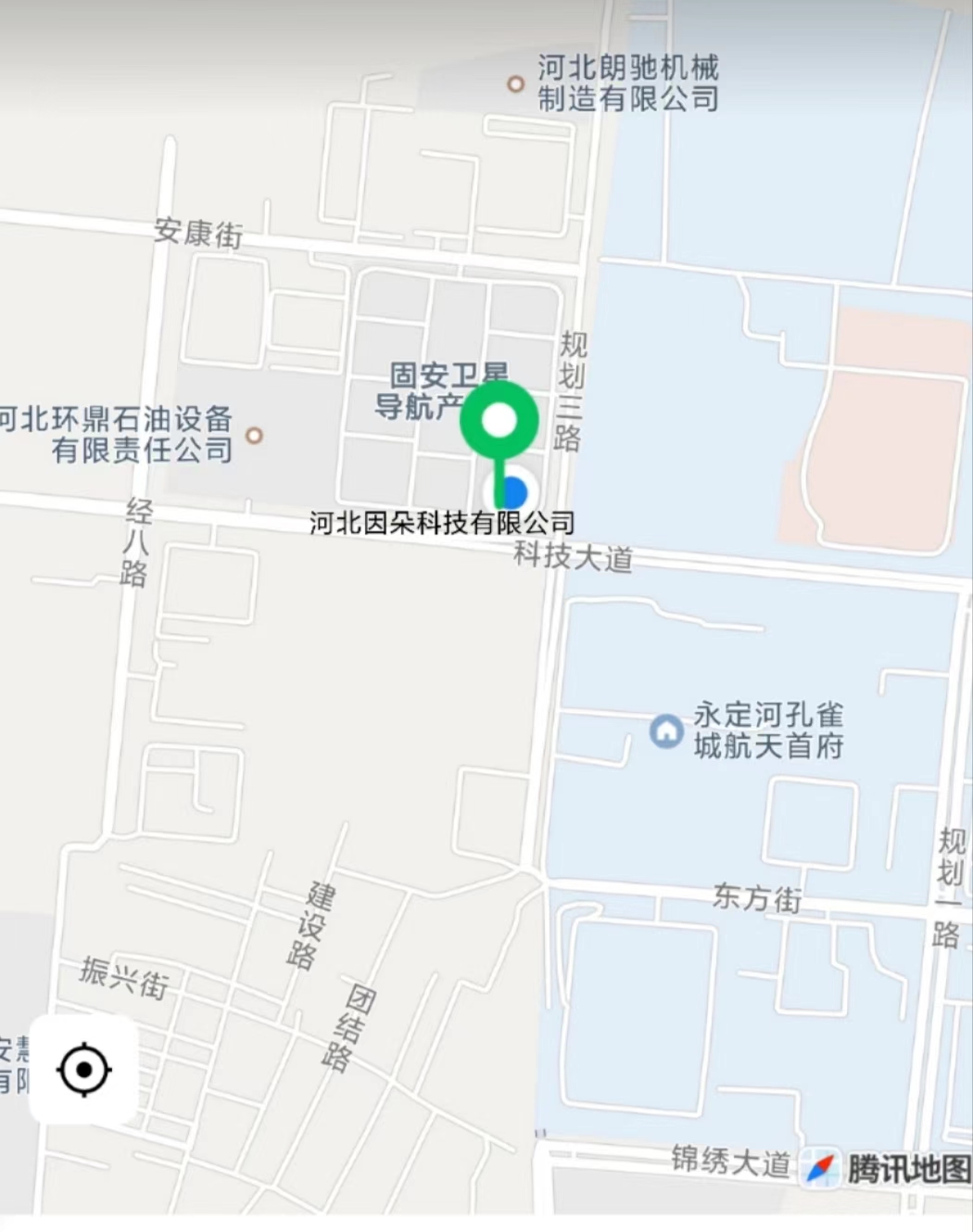973x1232 pixels.
Task: Open the 河北环鼎石油设备有限责任公司 map marker
Action: coord(254,435)
